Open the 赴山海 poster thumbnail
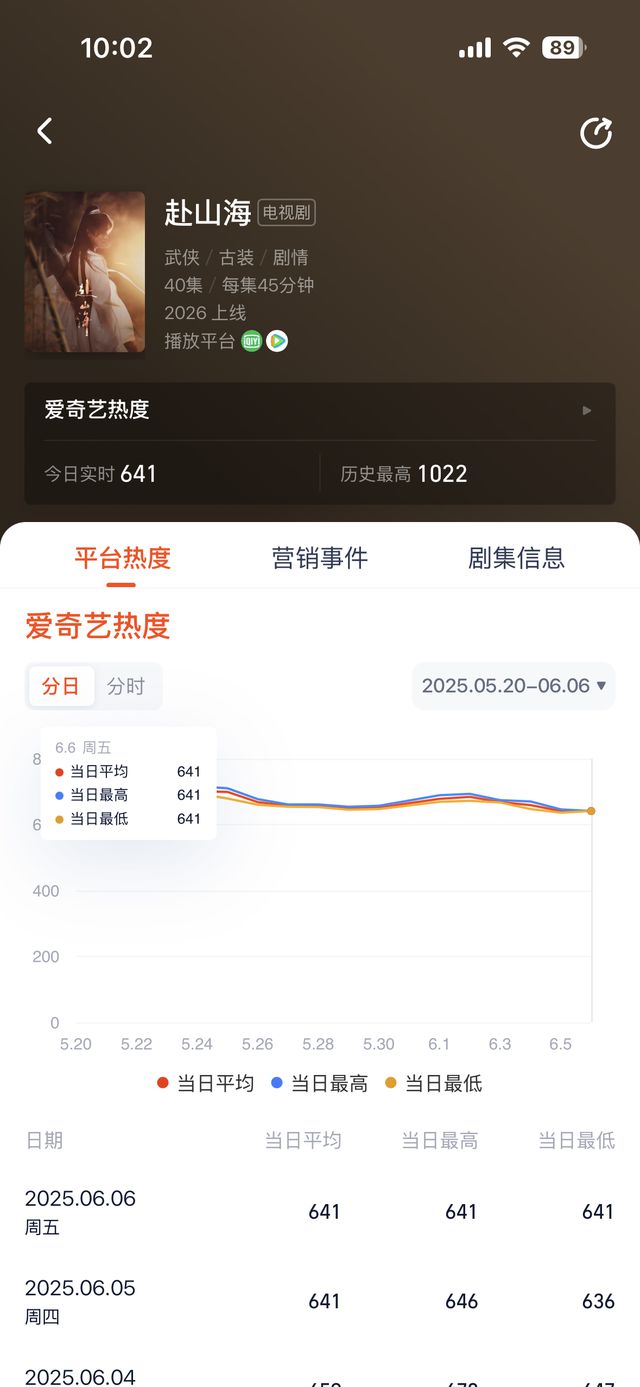Image resolution: width=640 pixels, height=1387 pixels. 85,272
